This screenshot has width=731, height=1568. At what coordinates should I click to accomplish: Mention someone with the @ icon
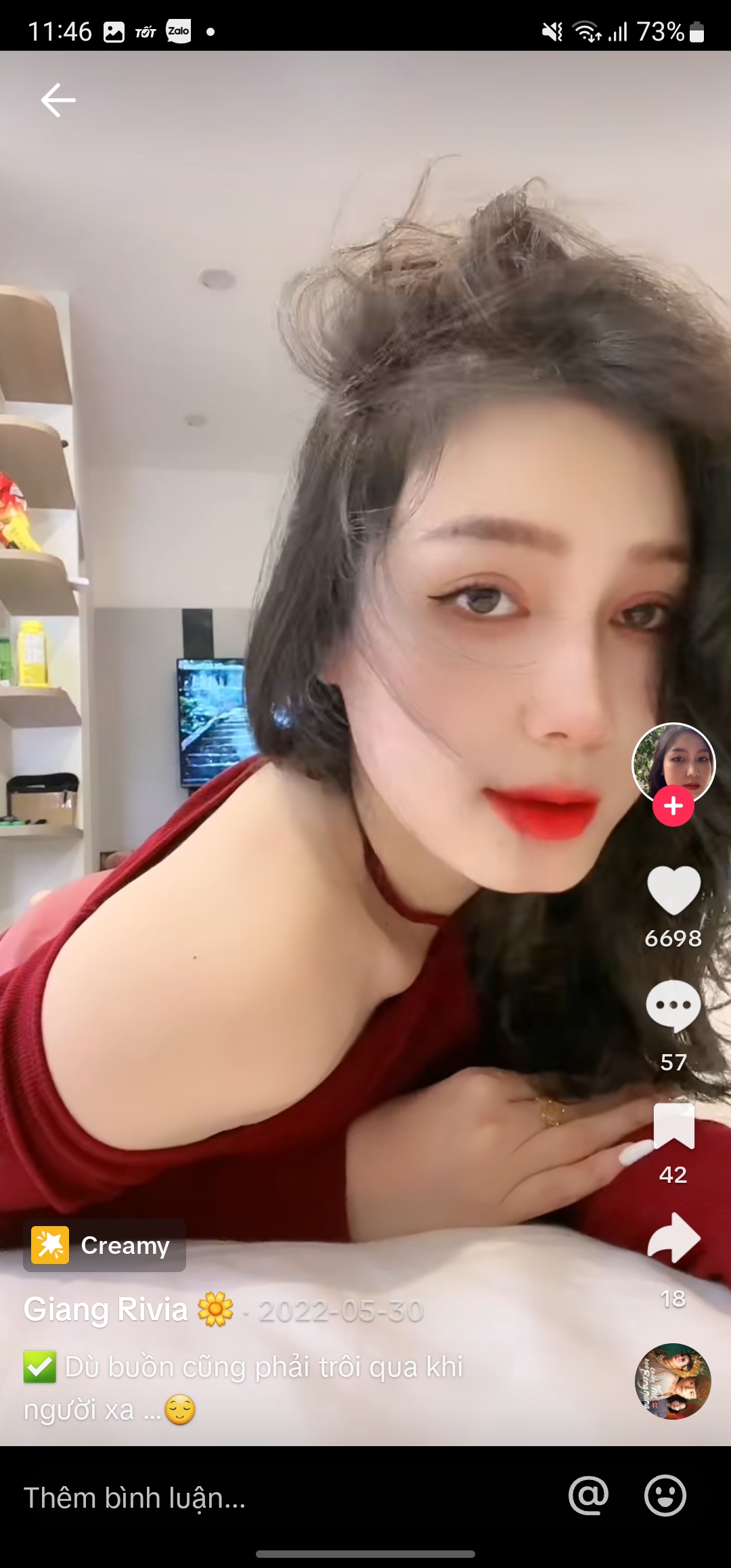[588, 1496]
